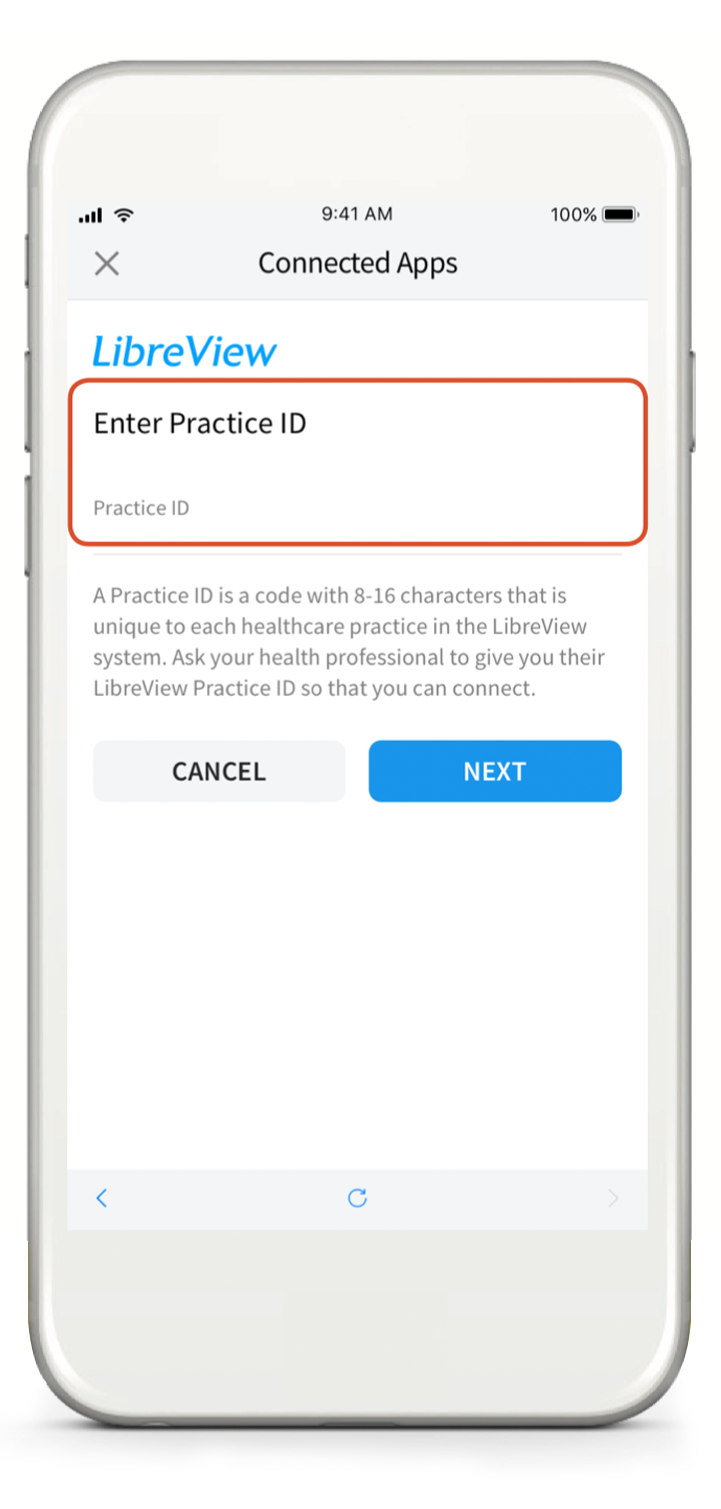Go back with the bottom left arrow

(x=101, y=1198)
